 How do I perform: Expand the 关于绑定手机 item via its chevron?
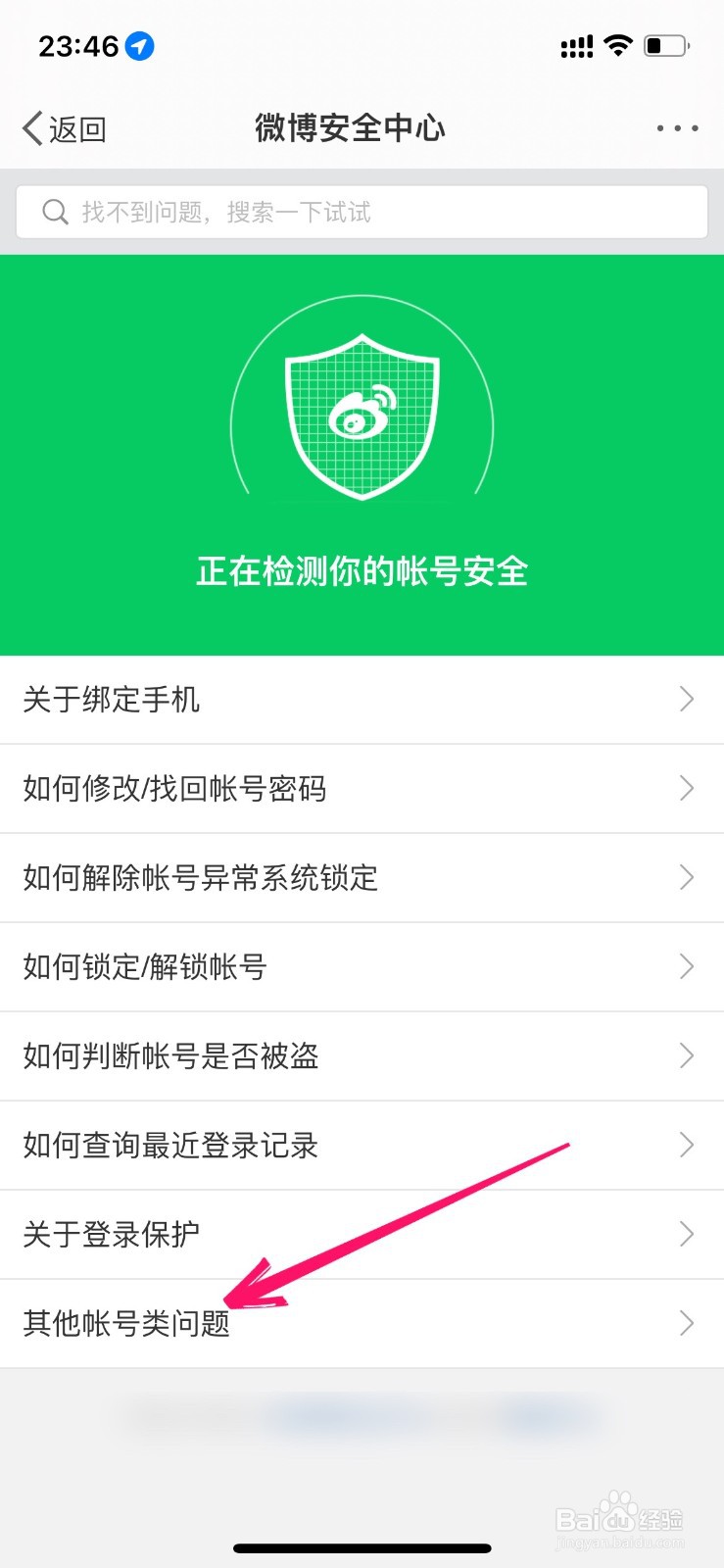687,700
